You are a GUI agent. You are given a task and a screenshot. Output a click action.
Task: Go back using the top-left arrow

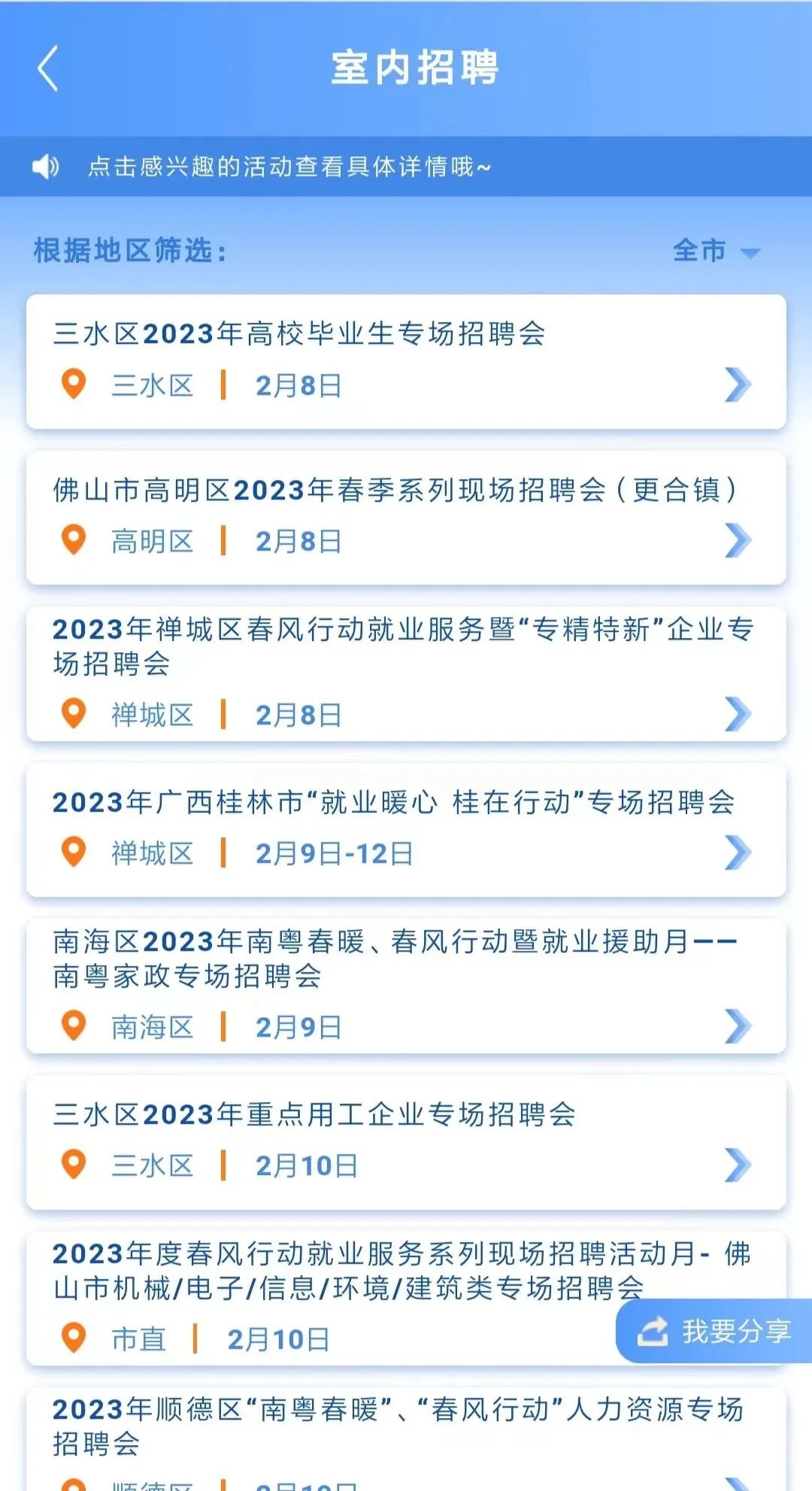tap(48, 68)
